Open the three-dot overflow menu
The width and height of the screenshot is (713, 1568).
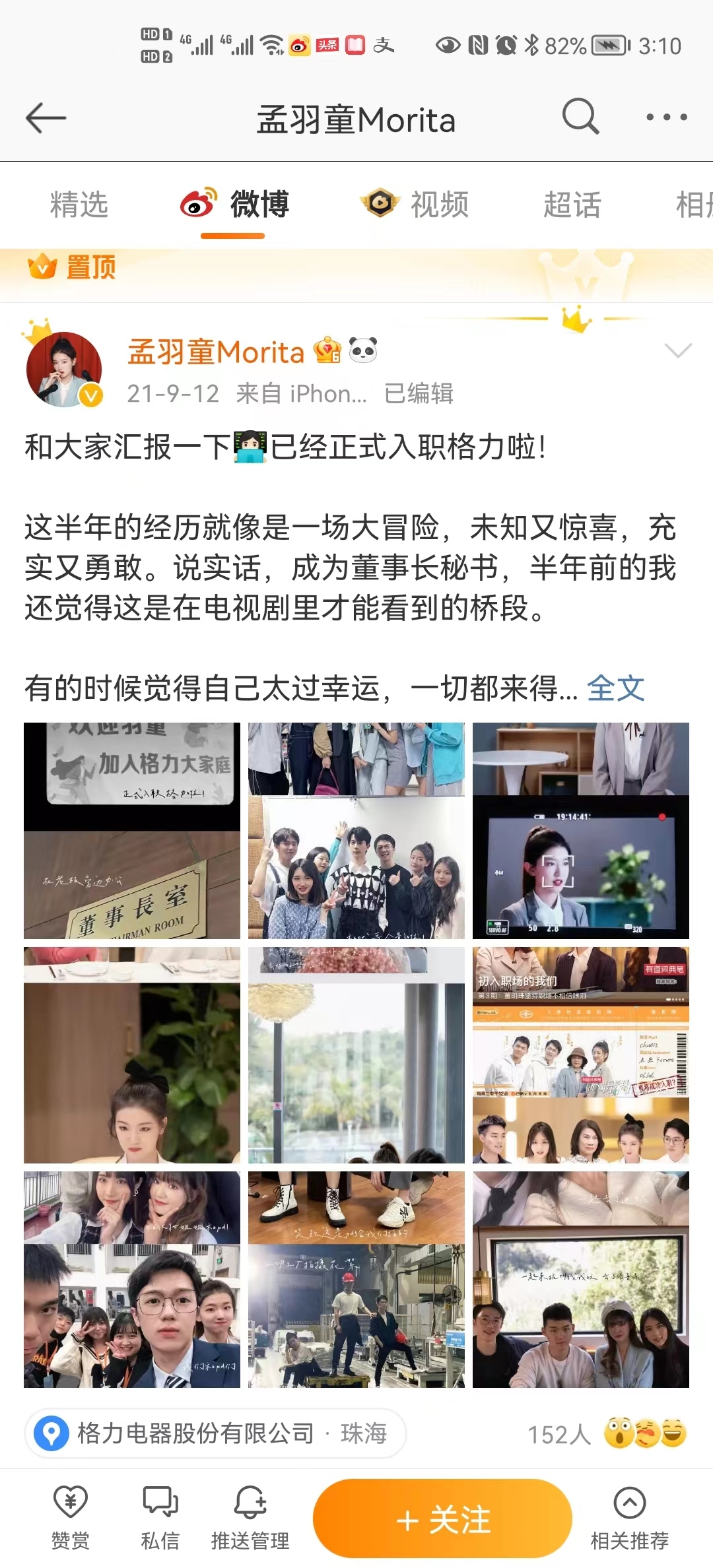pos(666,117)
